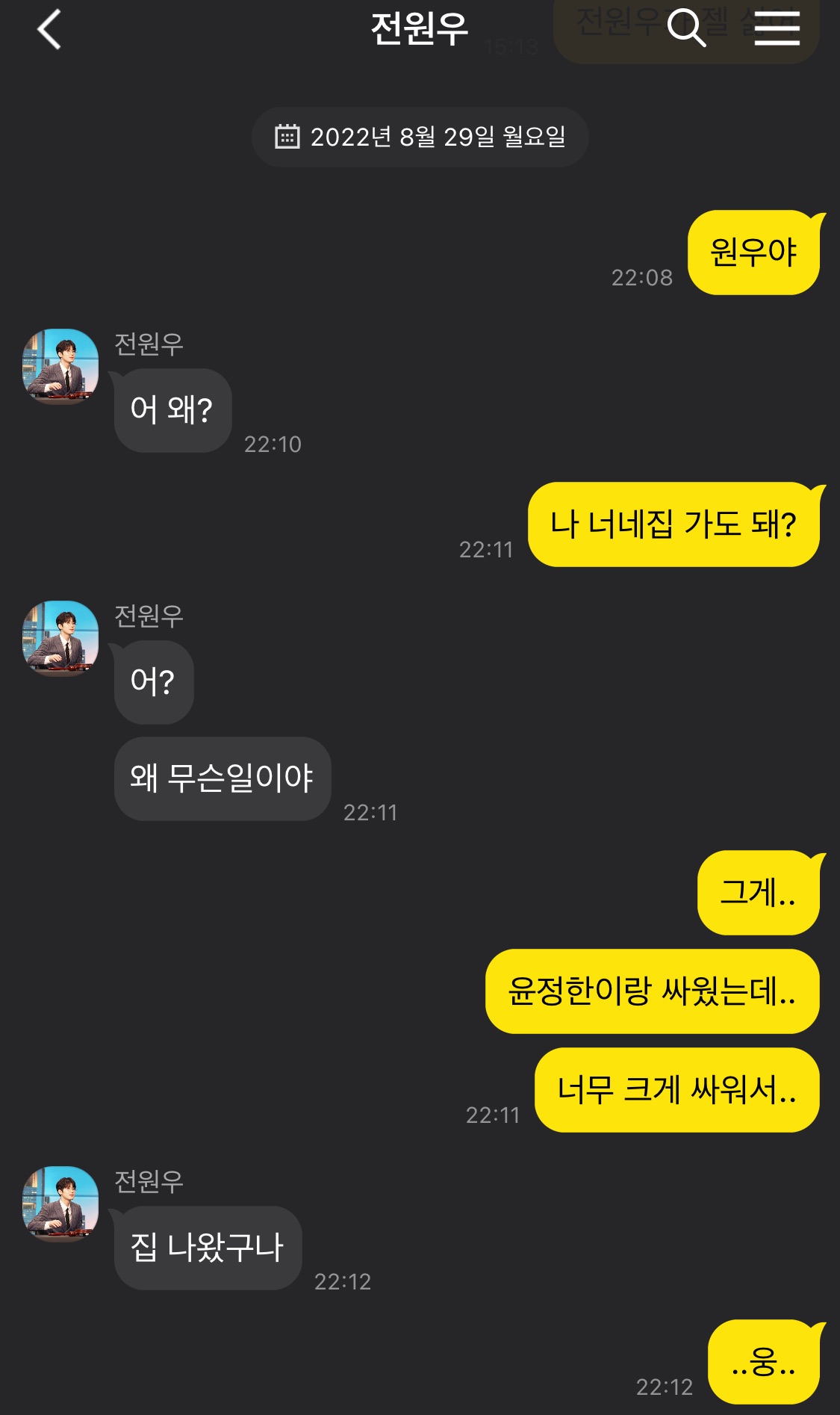The height and width of the screenshot is (1415, 840).
Task: Tap 전원우's profile photo beside '집 나왔구나'
Action: pyautogui.click(x=60, y=1204)
